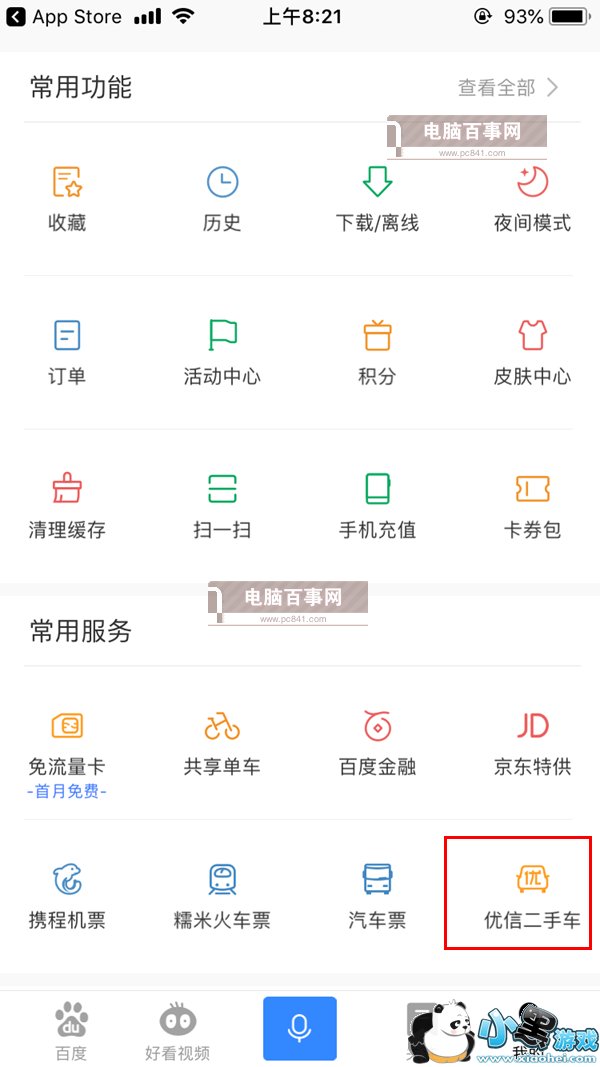The width and height of the screenshot is (600, 1067).
Task: Open 历史 browsing history
Action: point(222,198)
